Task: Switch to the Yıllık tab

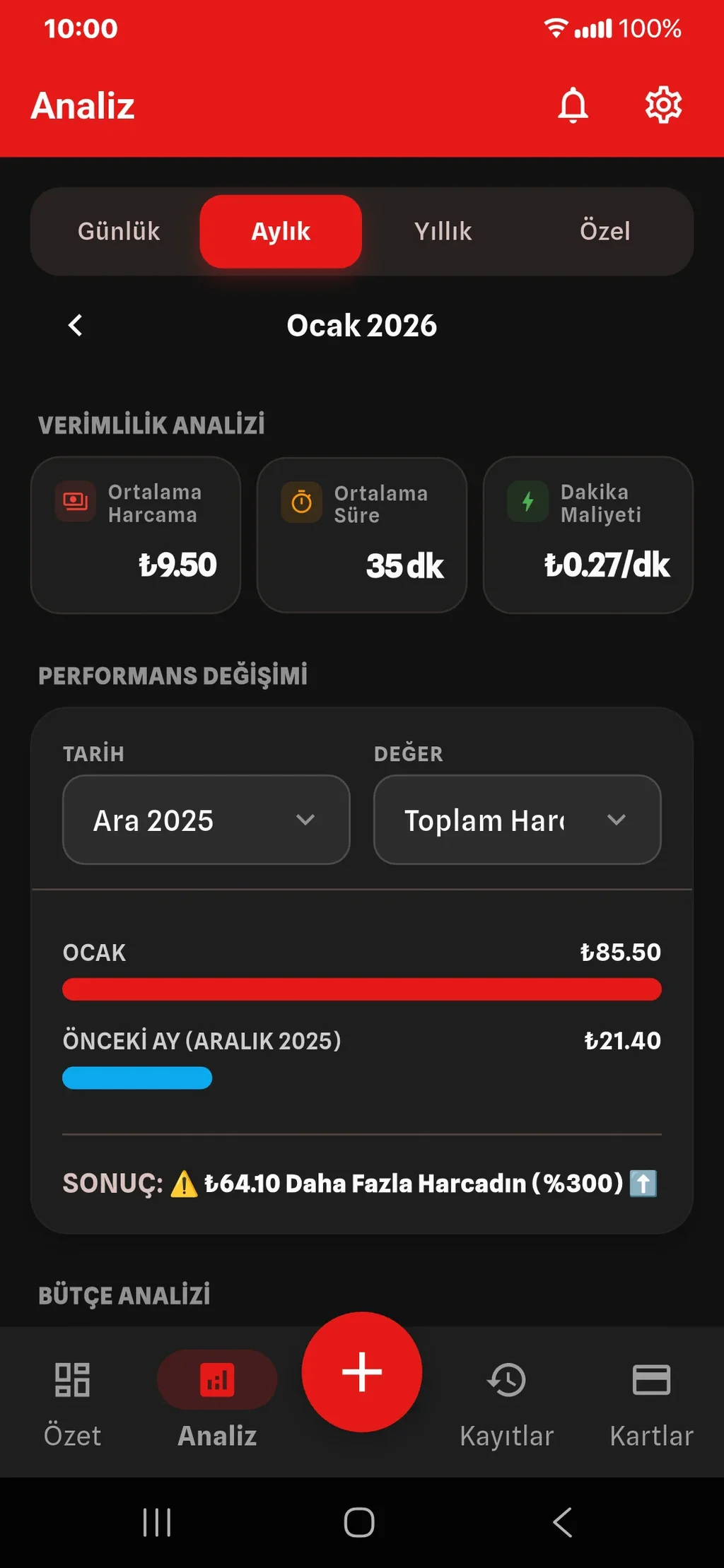Action: [443, 231]
